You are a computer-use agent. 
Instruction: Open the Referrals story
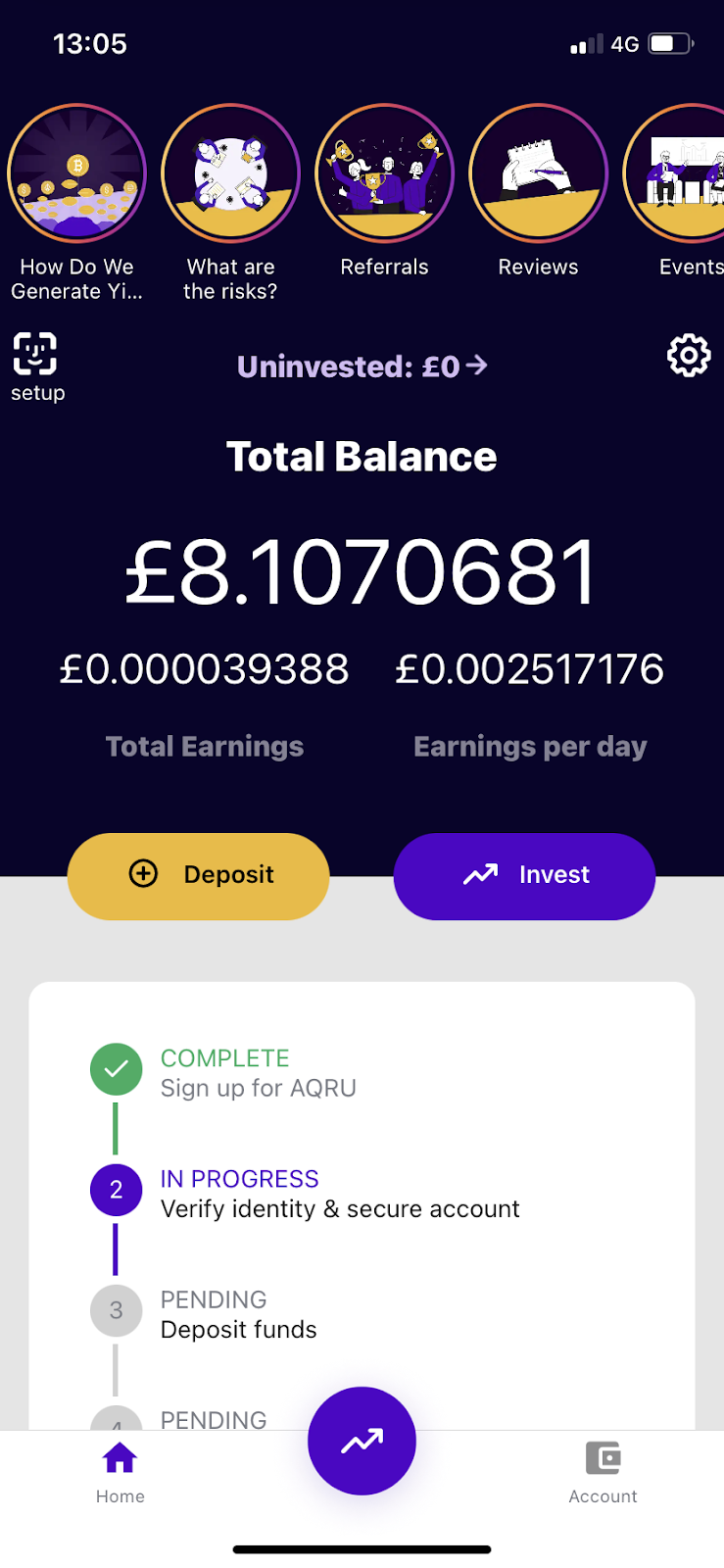coord(384,173)
